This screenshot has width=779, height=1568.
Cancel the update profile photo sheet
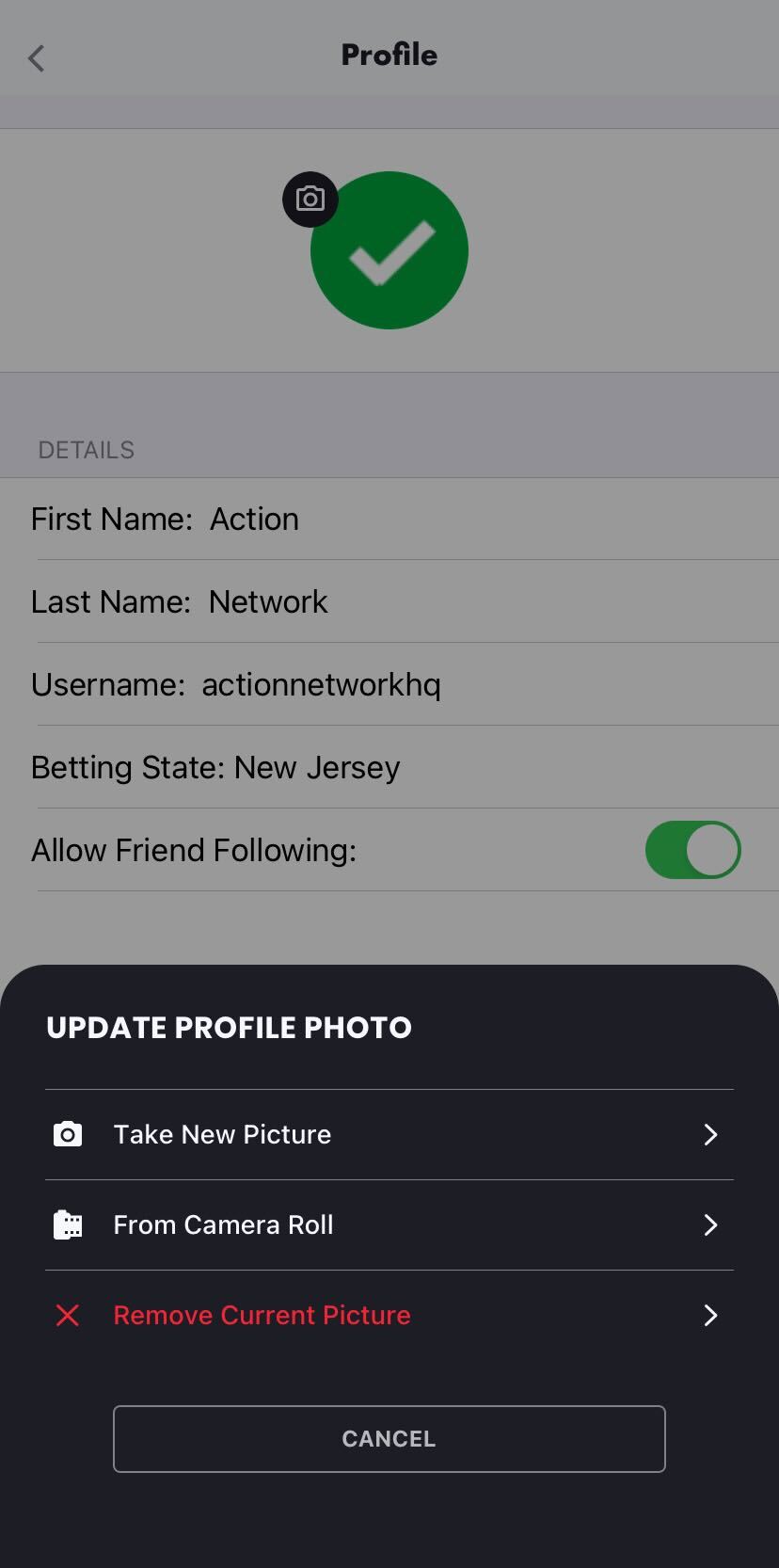(x=389, y=1438)
